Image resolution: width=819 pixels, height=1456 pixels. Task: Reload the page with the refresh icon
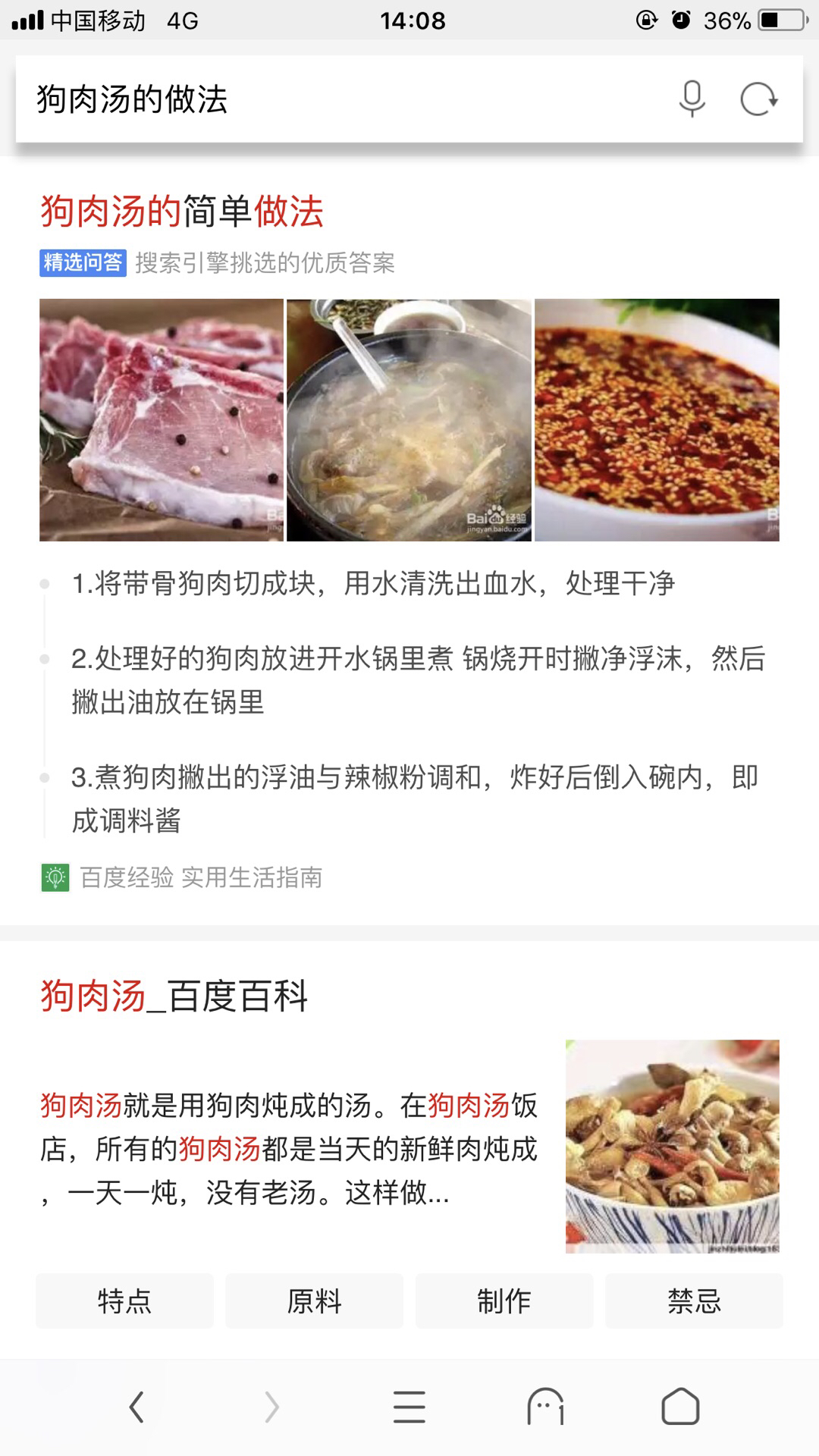(758, 99)
